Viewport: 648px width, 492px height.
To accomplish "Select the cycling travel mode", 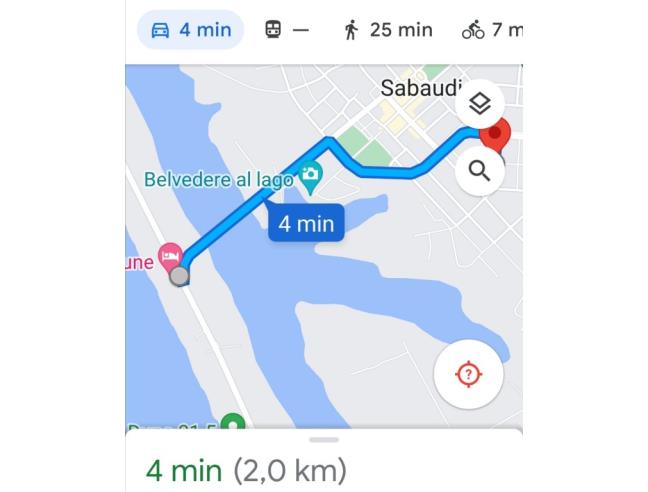I will click(491, 30).
